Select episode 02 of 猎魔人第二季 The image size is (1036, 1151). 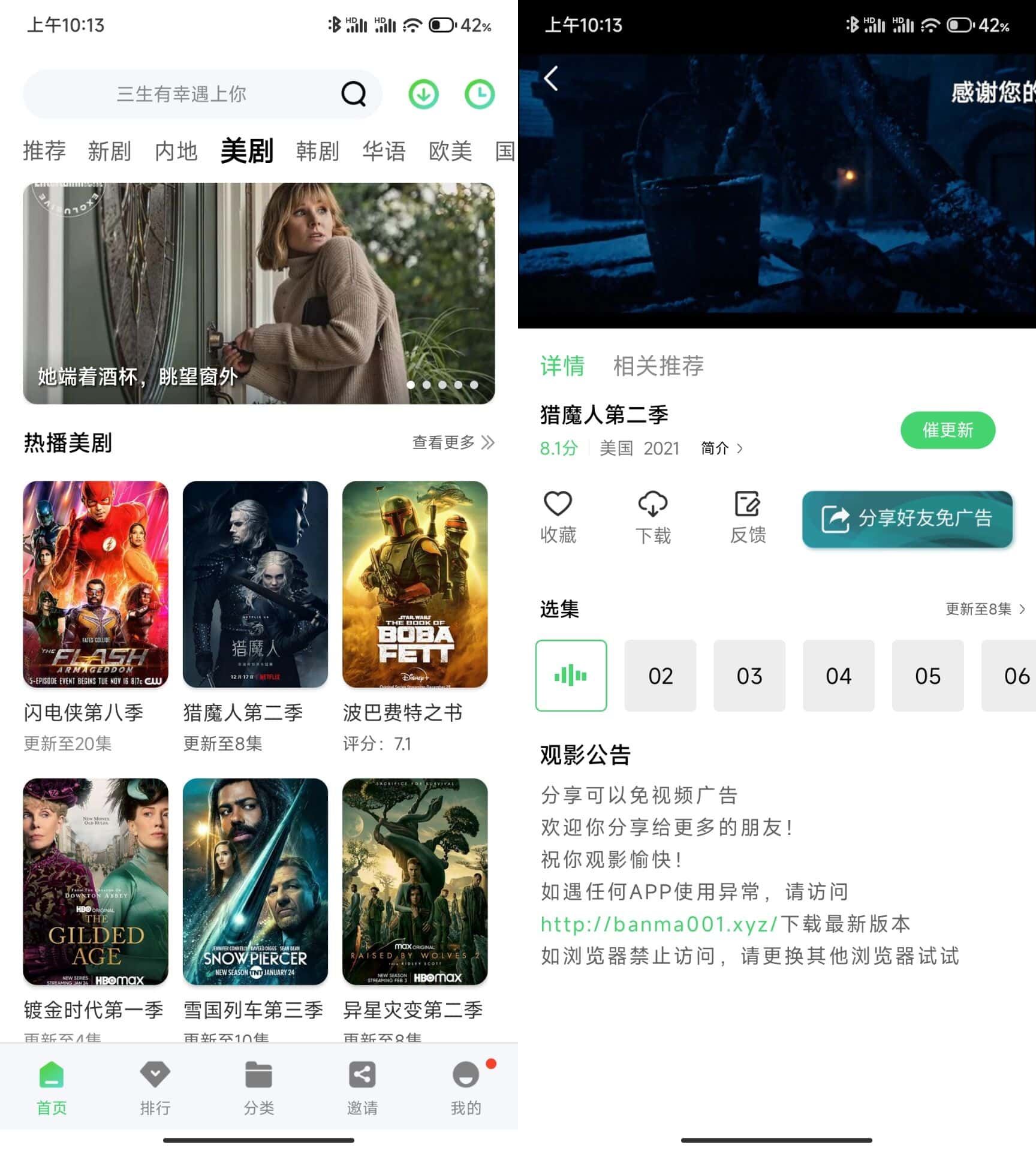click(x=660, y=676)
